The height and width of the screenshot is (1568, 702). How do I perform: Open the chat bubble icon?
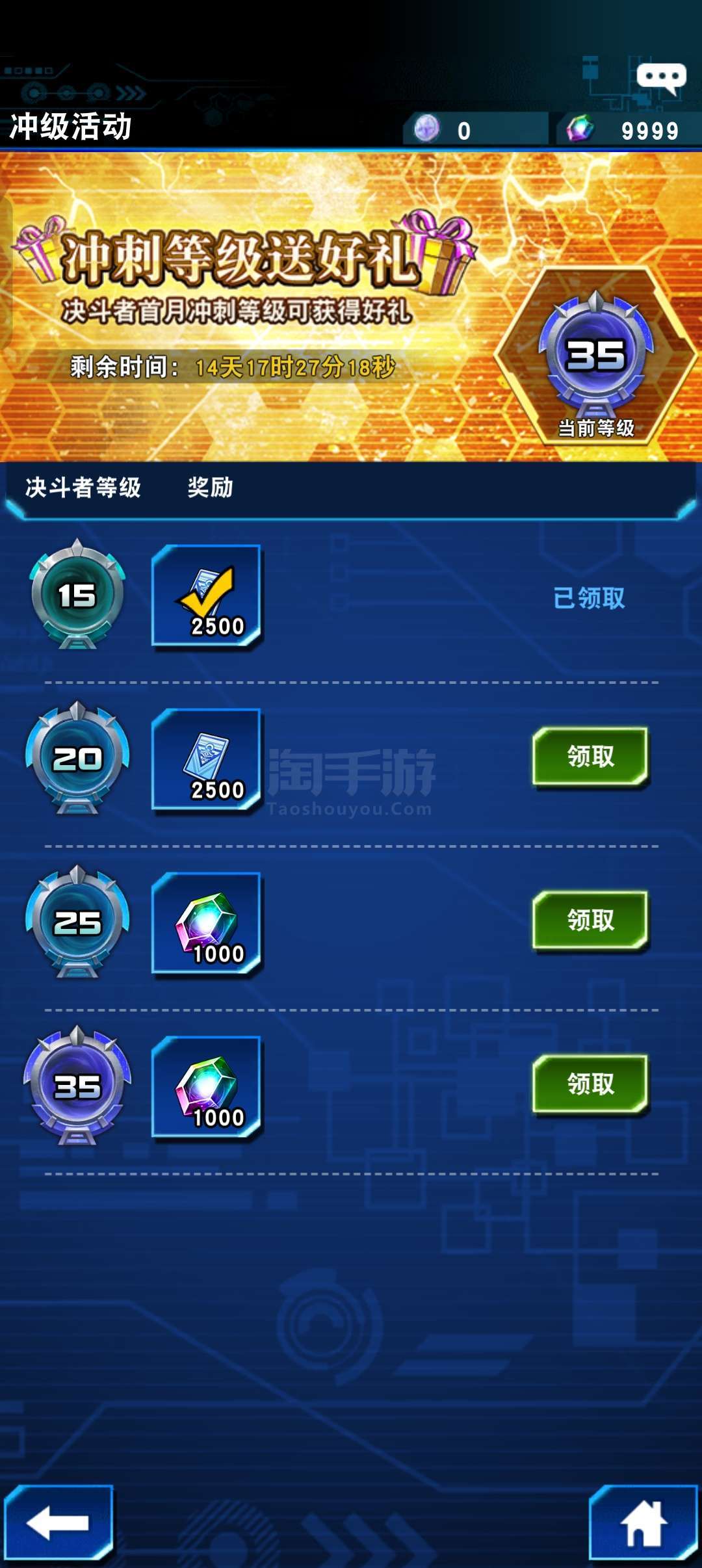pos(661,79)
